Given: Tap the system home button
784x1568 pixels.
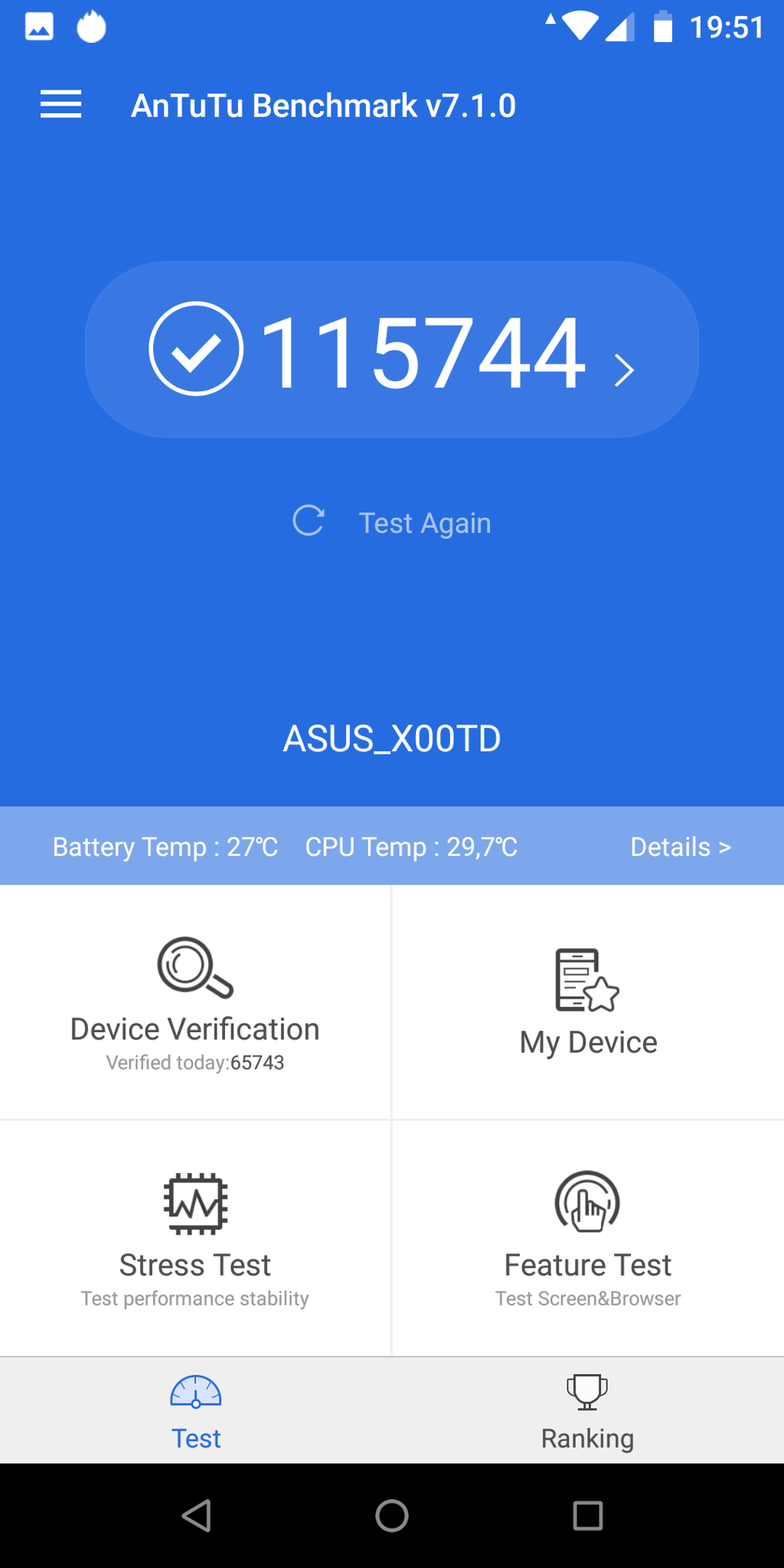Looking at the screenshot, I should [x=392, y=1516].
